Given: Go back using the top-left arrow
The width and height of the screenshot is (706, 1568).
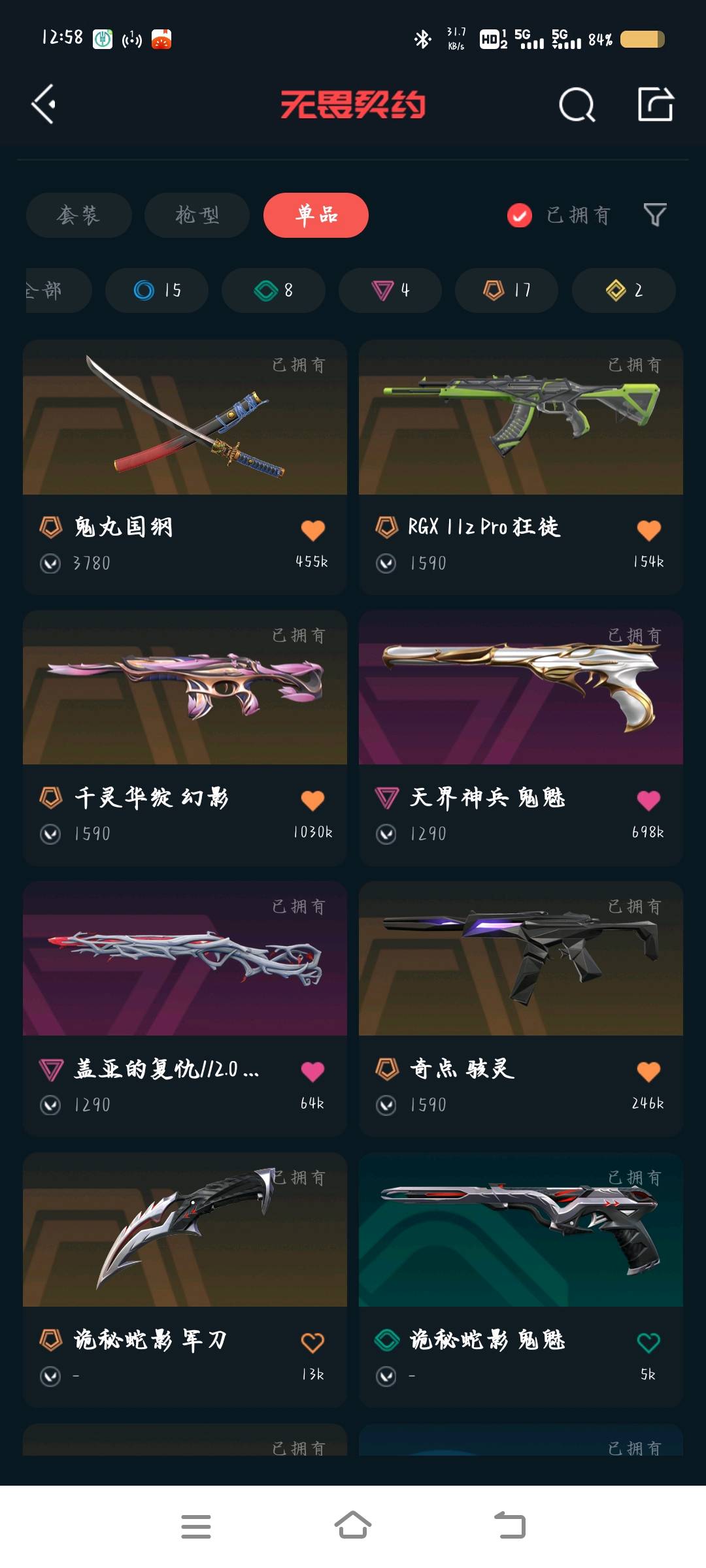Looking at the screenshot, I should 44,104.
